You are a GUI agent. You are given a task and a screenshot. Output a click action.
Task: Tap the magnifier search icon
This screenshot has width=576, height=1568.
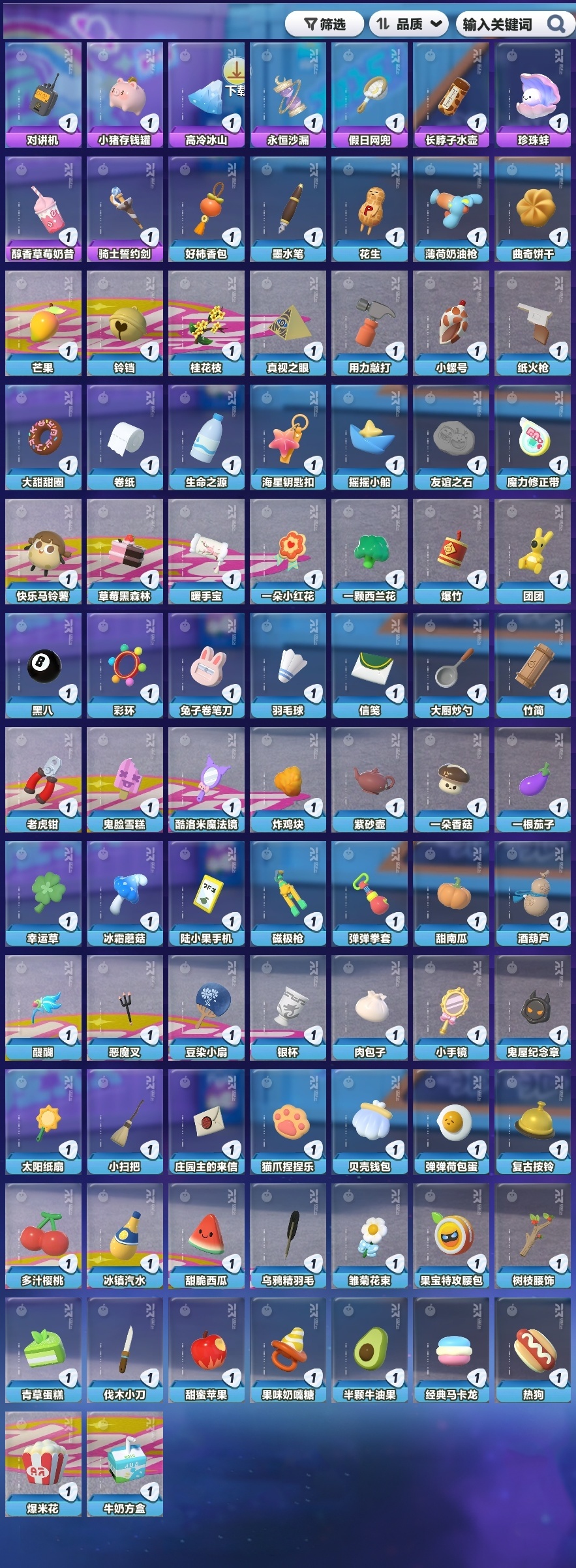[x=556, y=24]
